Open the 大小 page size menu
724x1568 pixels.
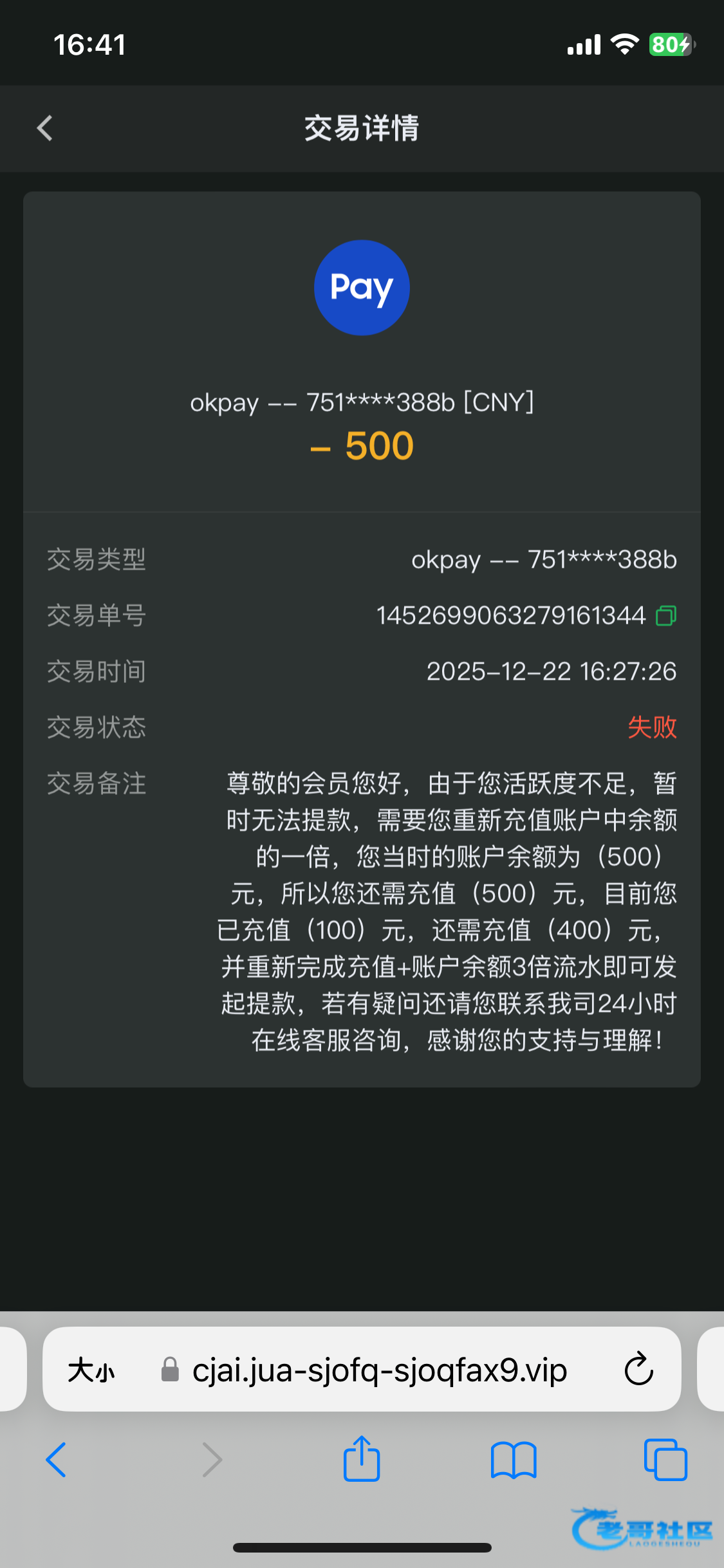click(91, 1370)
